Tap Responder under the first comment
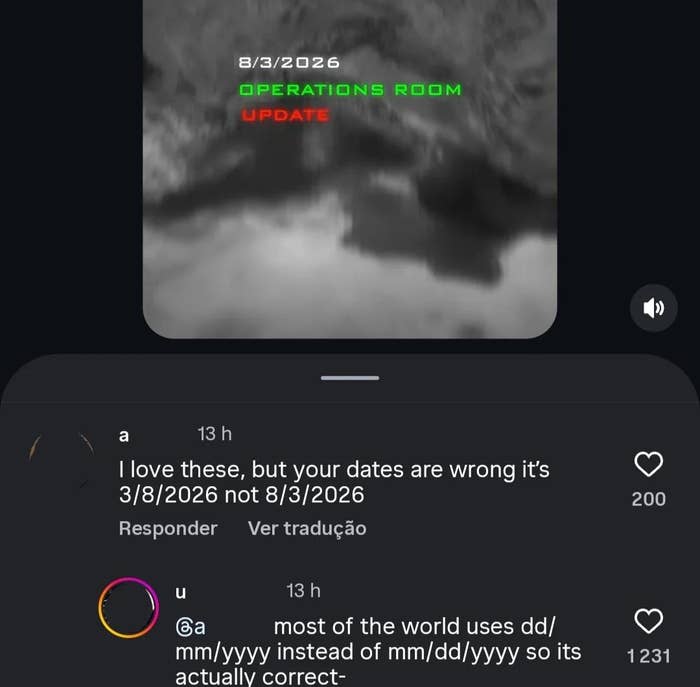 click(167, 528)
